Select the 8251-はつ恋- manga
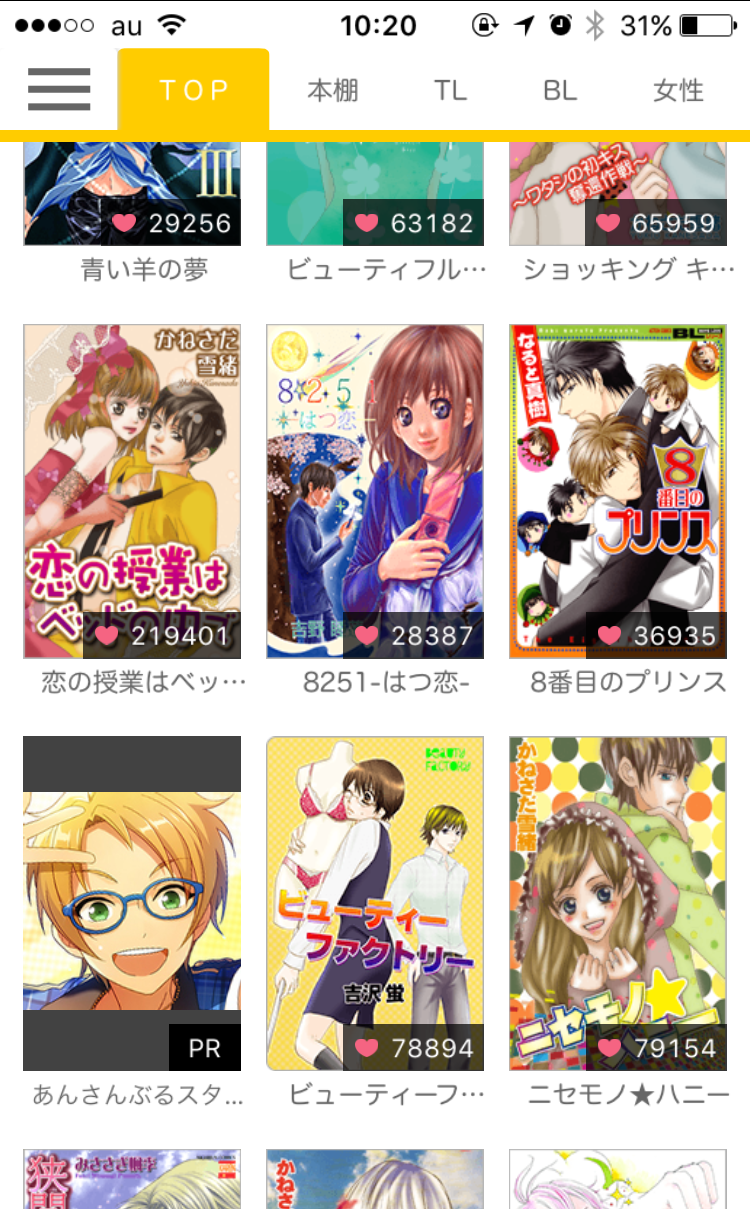The image size is (750, 1209). pos(375,491)
